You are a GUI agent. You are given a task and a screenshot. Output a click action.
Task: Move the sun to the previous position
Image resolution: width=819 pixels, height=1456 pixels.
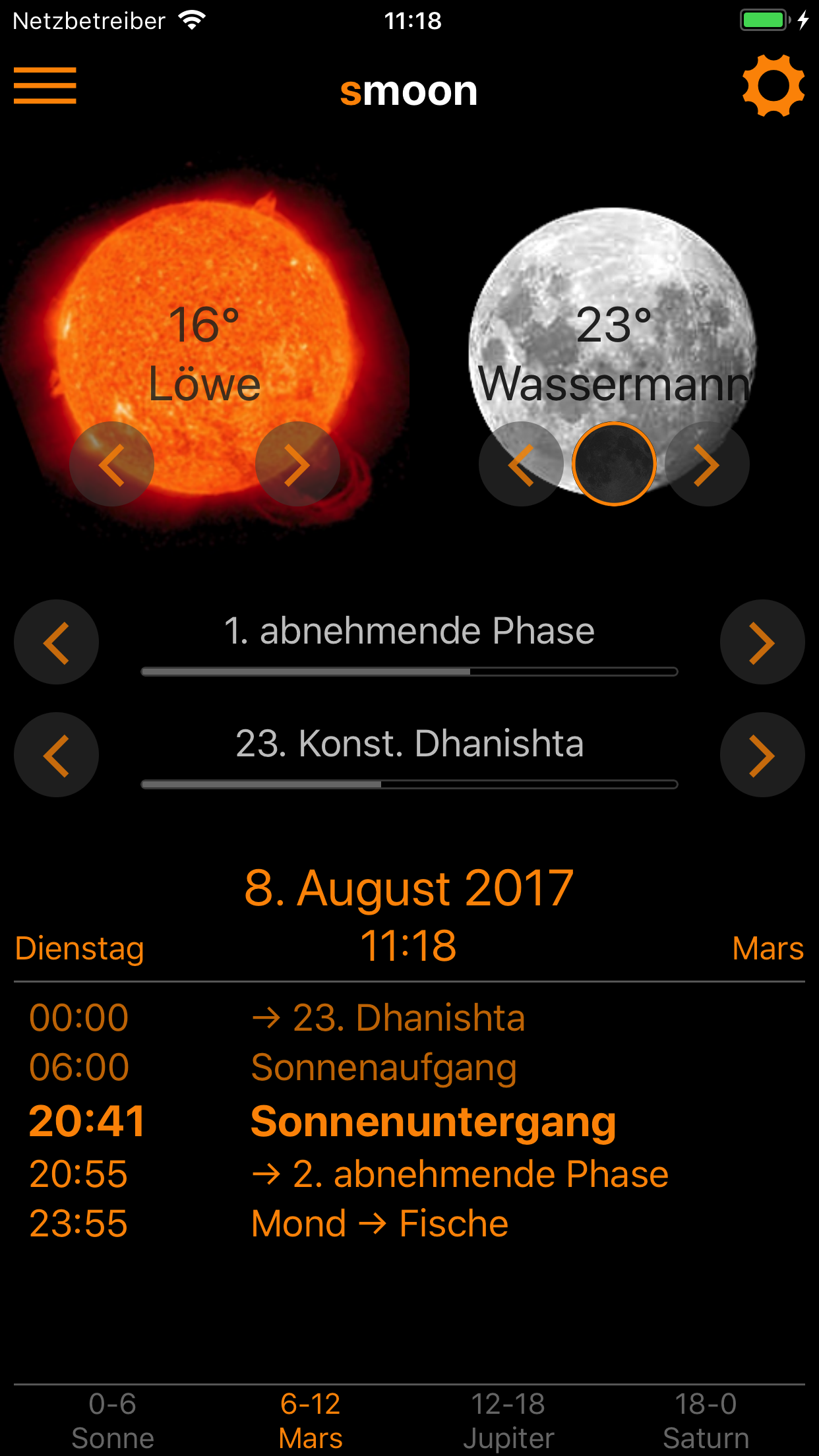point(112,464)
